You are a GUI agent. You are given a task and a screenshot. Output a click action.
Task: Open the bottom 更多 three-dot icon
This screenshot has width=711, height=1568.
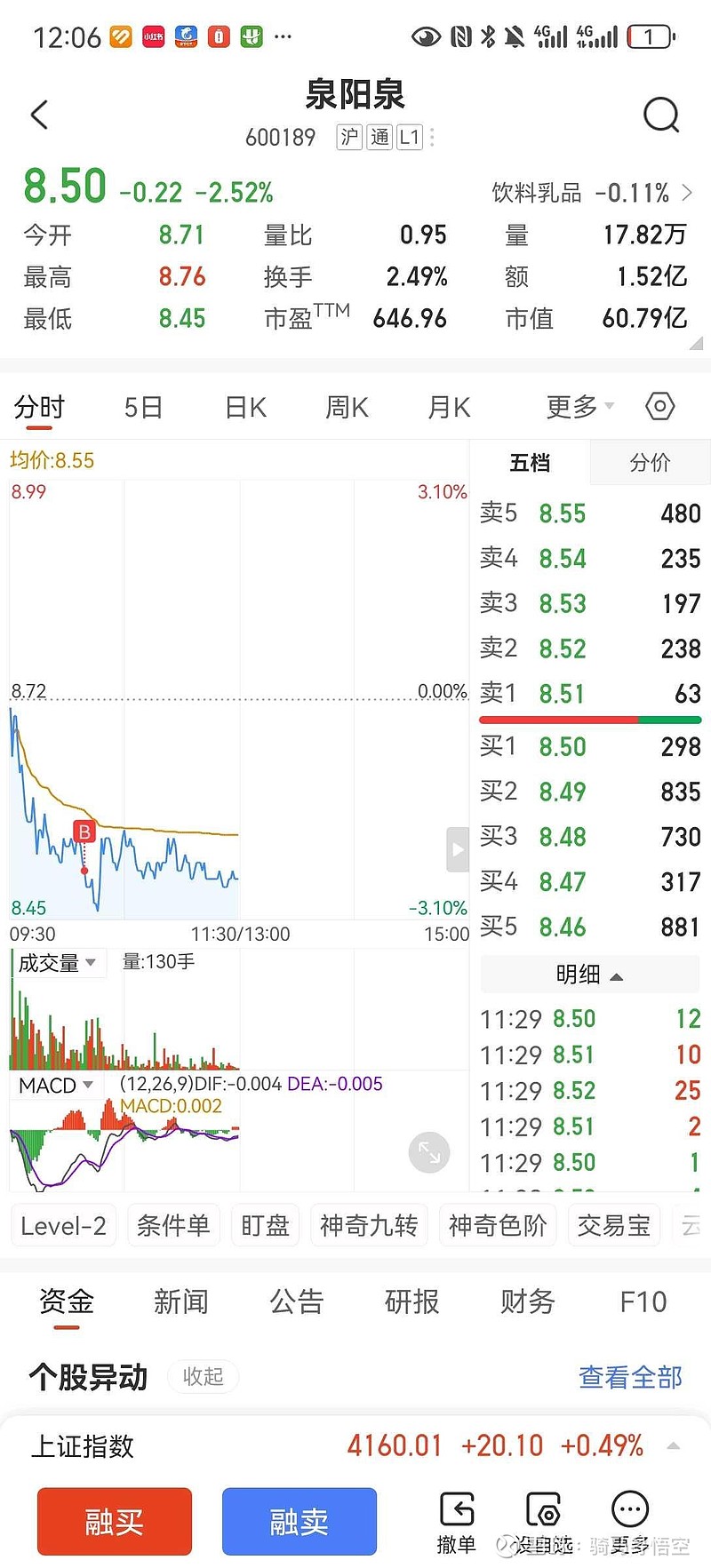629,1510
